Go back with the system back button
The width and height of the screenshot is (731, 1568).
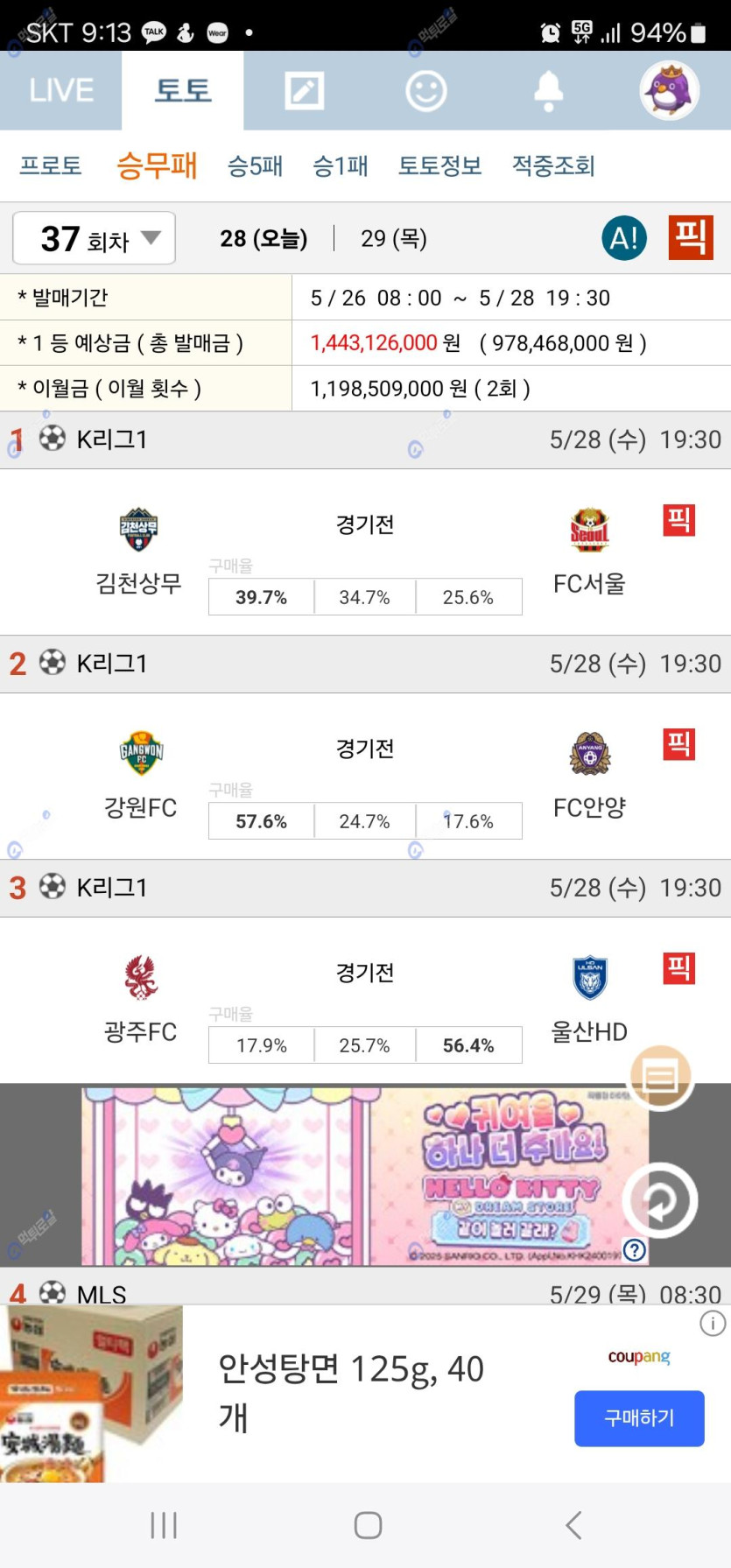pyautogui.click(x=573, y=1525)
